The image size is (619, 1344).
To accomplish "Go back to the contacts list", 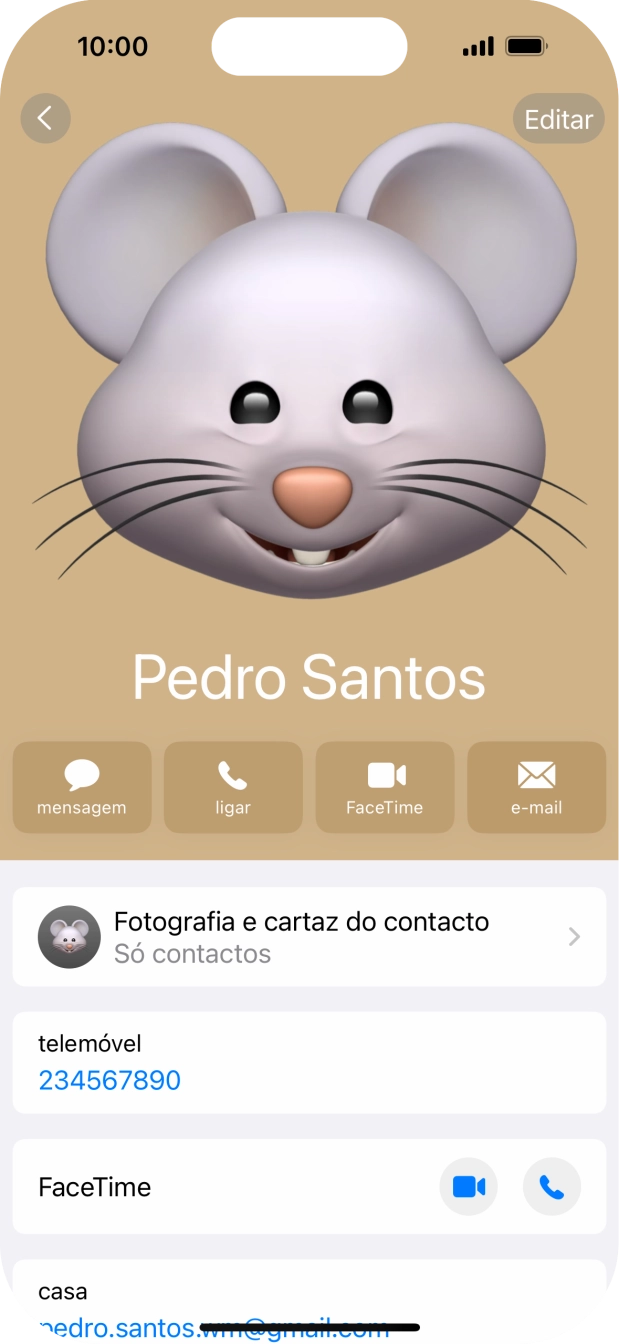I will click(x=45, y=118).
